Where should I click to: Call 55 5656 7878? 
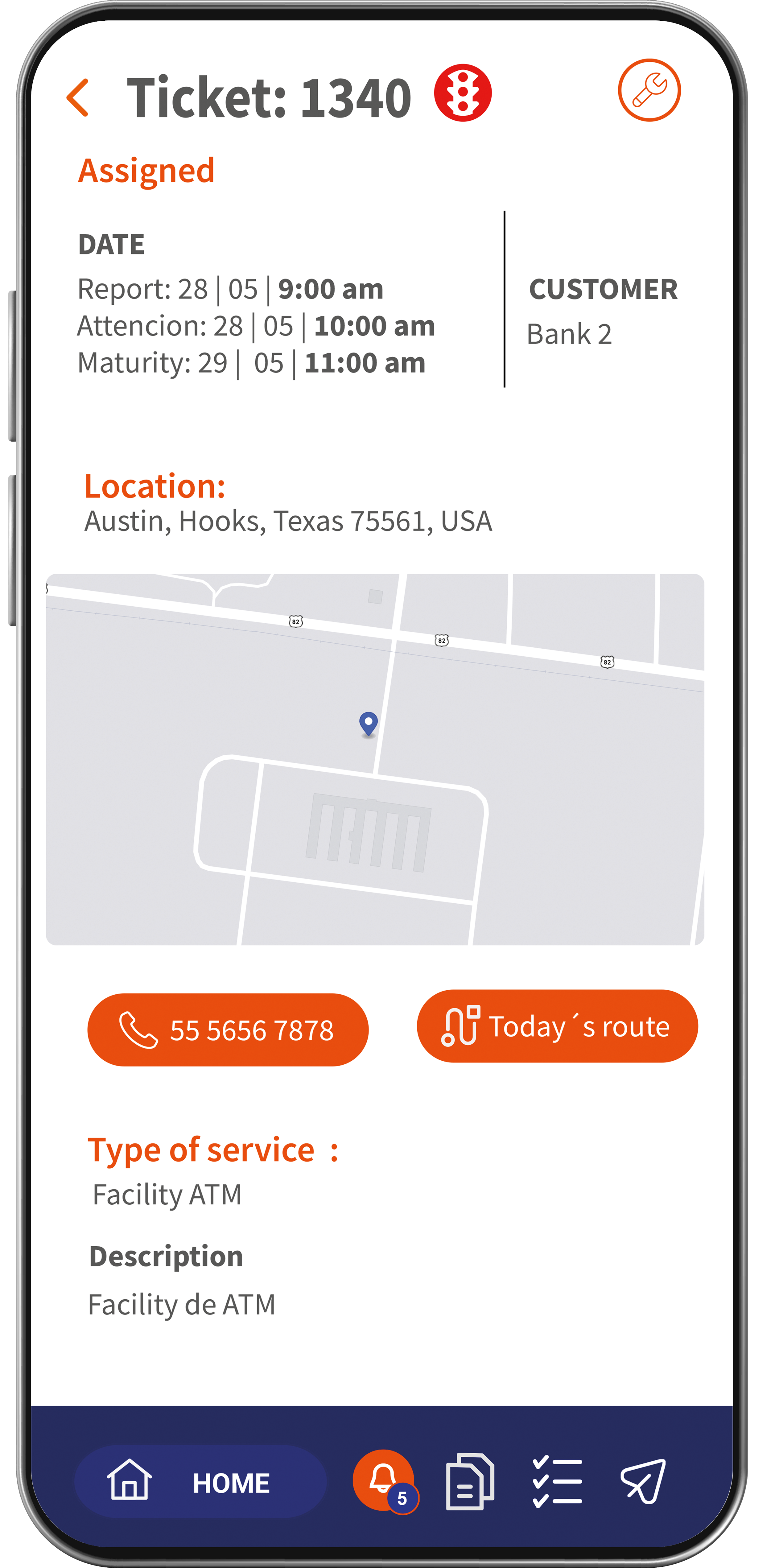click(228, 1030)
